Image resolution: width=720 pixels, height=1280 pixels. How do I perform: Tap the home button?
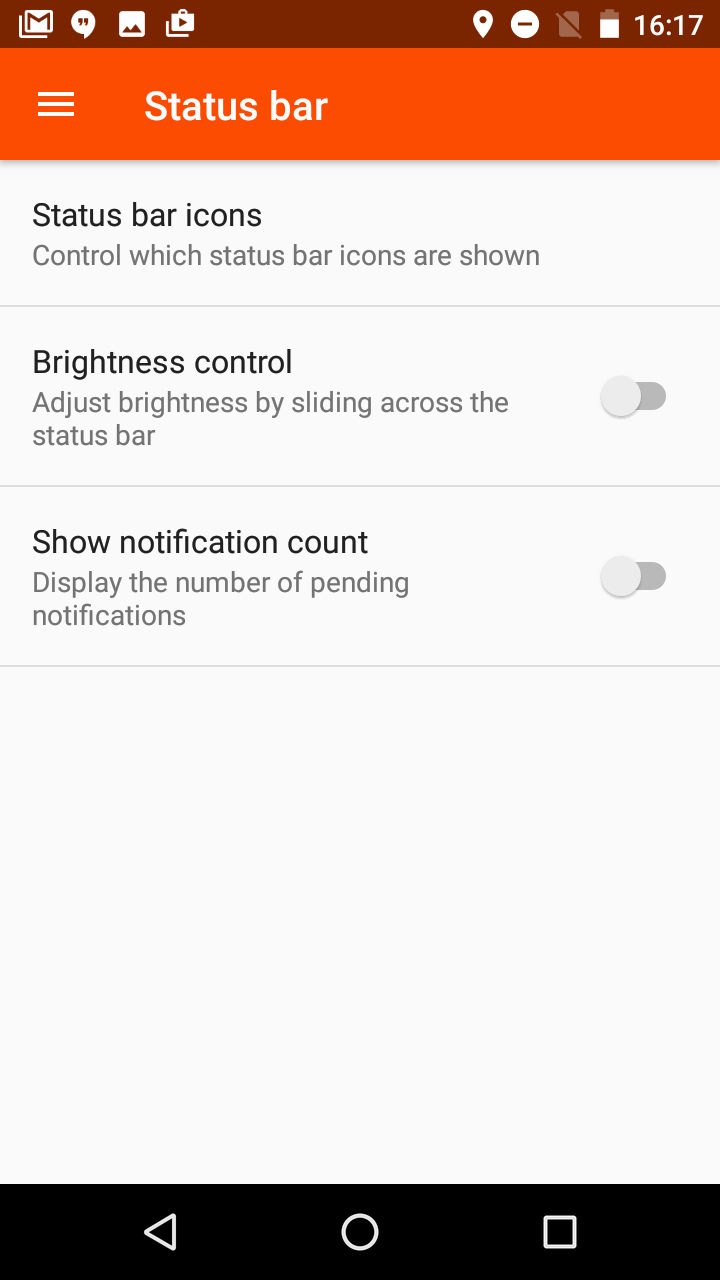[x=360, y=1232]
